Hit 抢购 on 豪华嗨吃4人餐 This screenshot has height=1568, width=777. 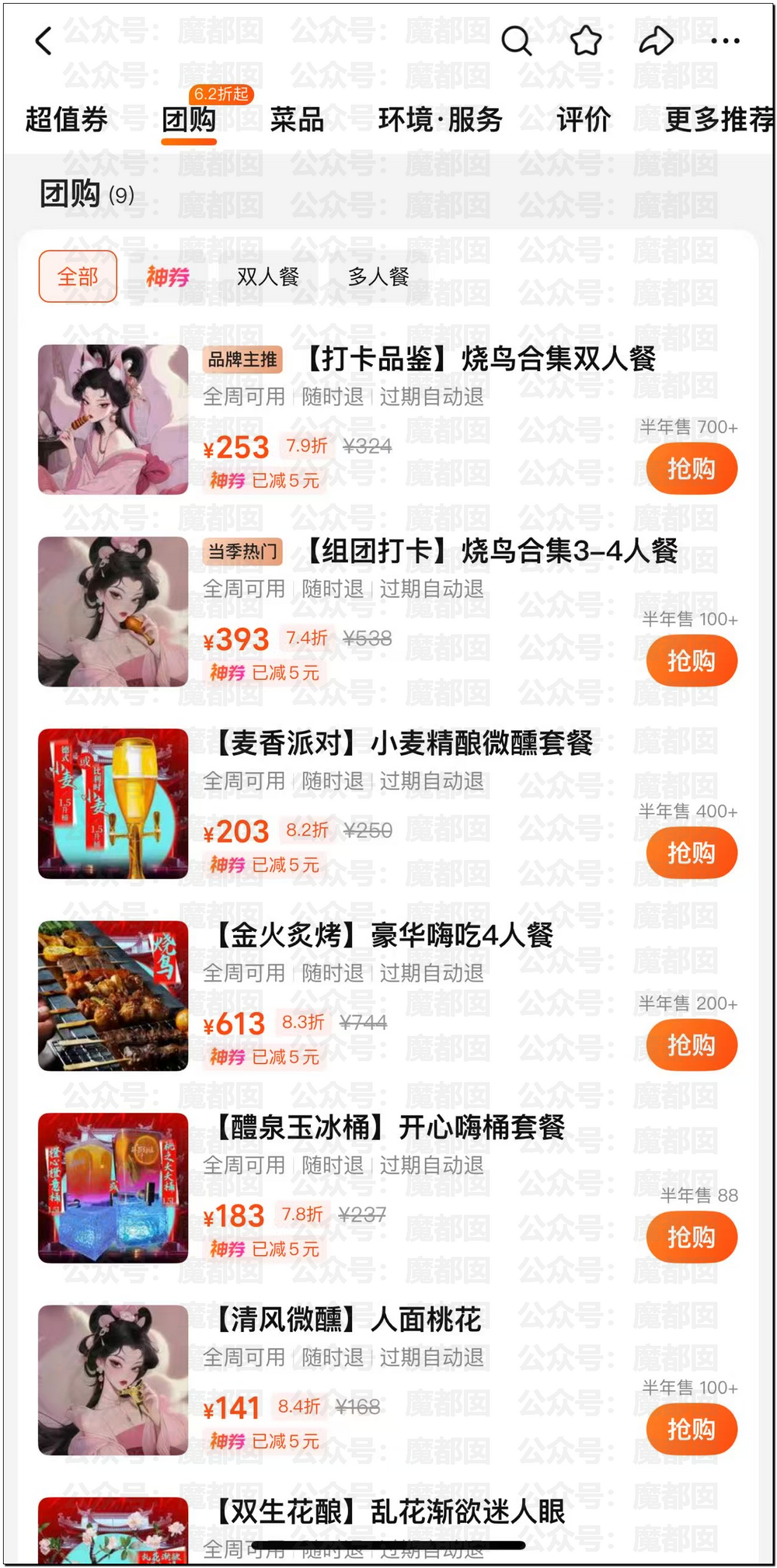(x=691, y=1045)
